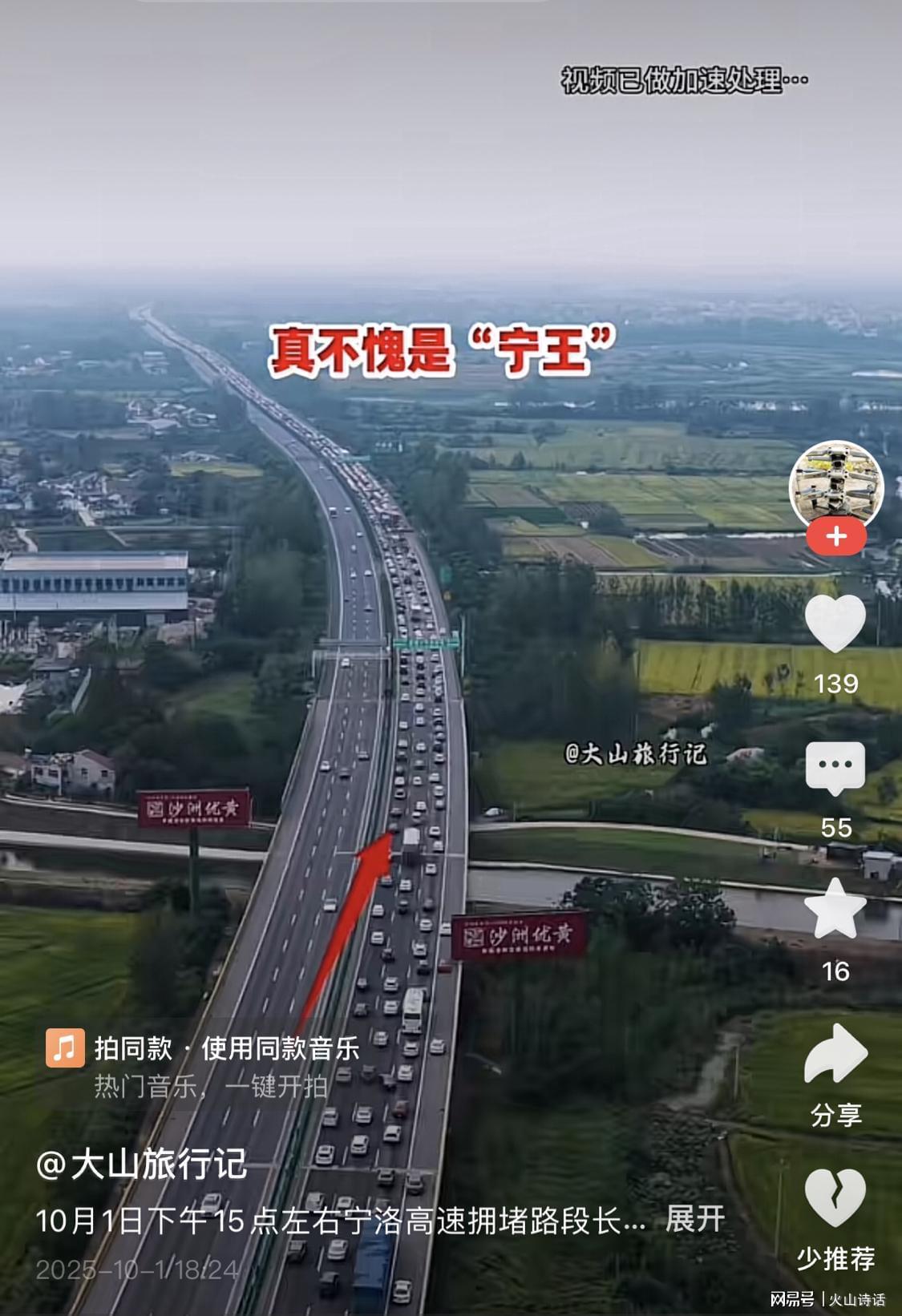Like this video with the heart icon
902x1316 pixels.
pos(835,623)
